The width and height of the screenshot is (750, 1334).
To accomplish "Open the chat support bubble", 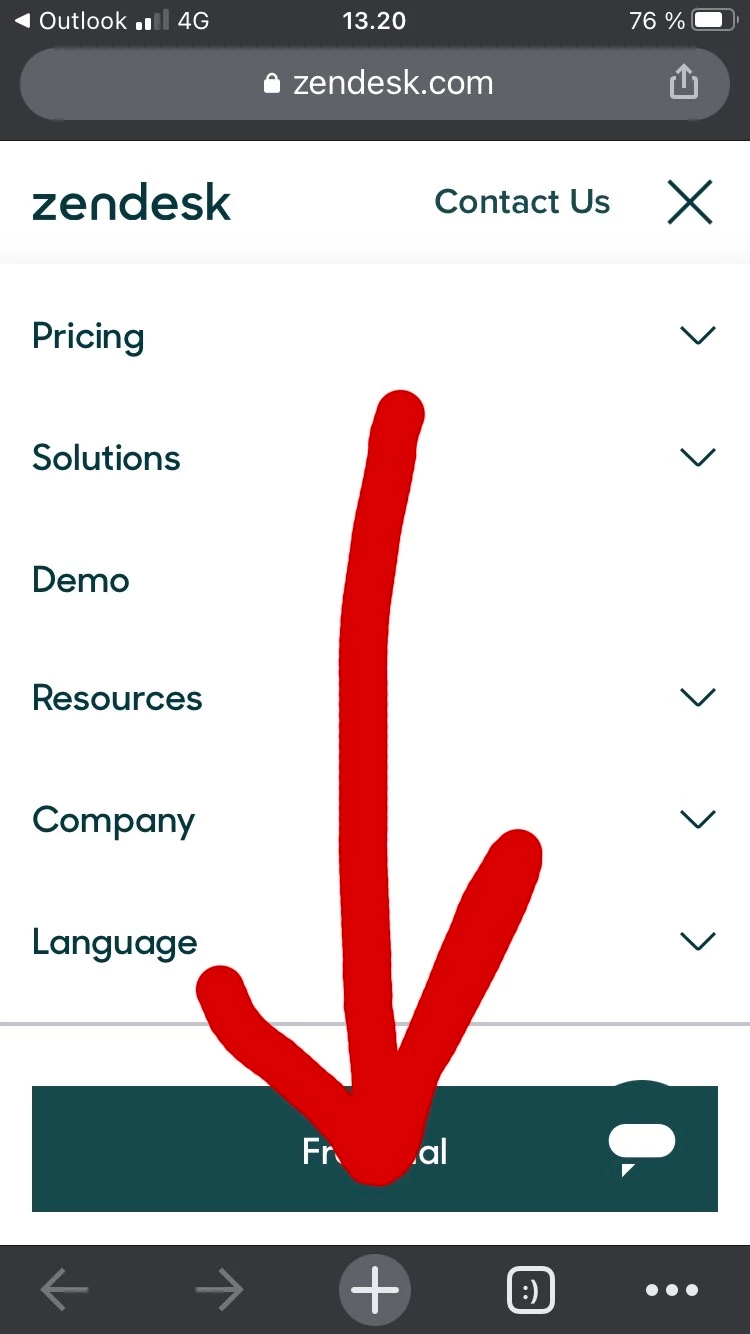I will pyautogui.click(x=642, y=1142).
